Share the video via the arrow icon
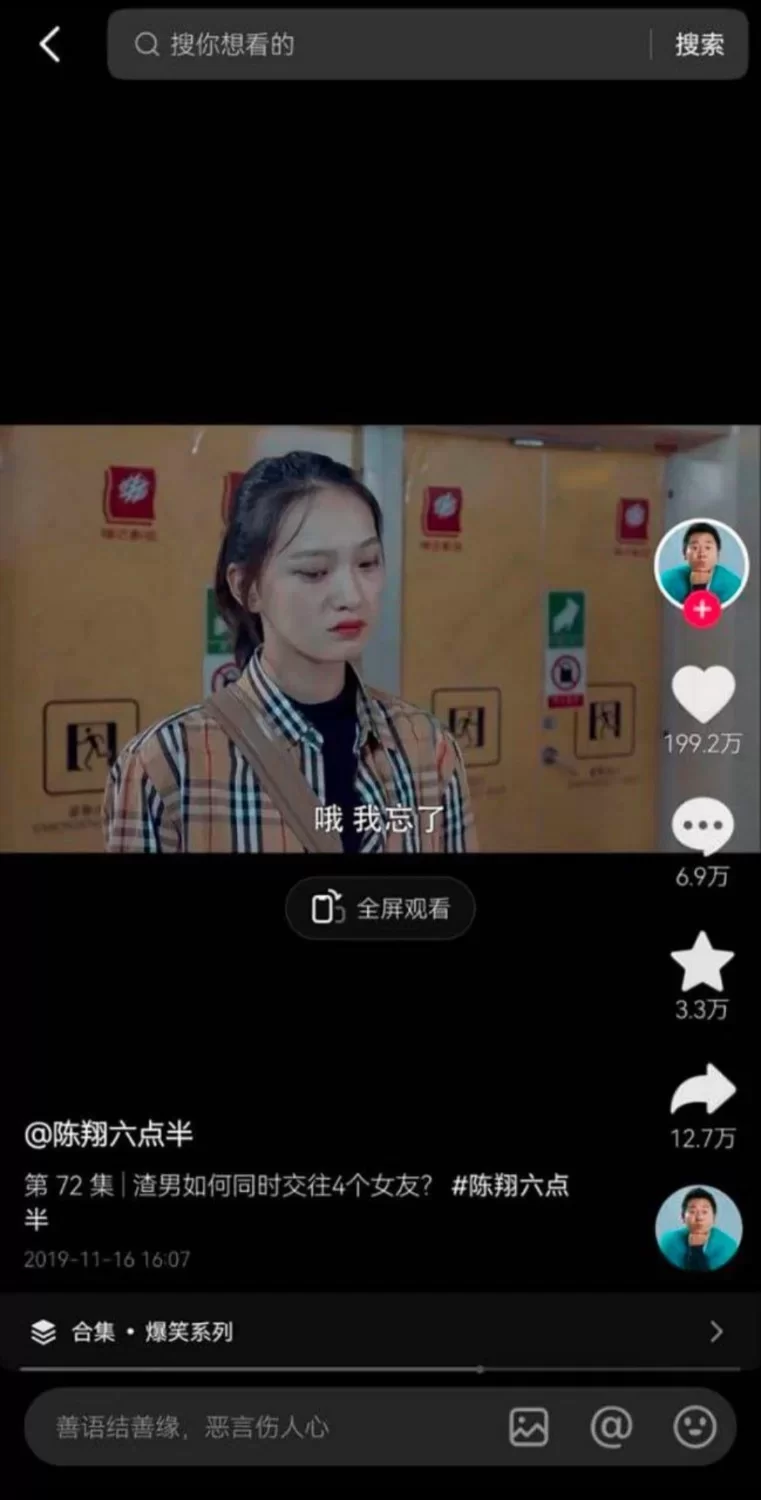Screen dimensions: 761x1500 (x=702, y=1090)
